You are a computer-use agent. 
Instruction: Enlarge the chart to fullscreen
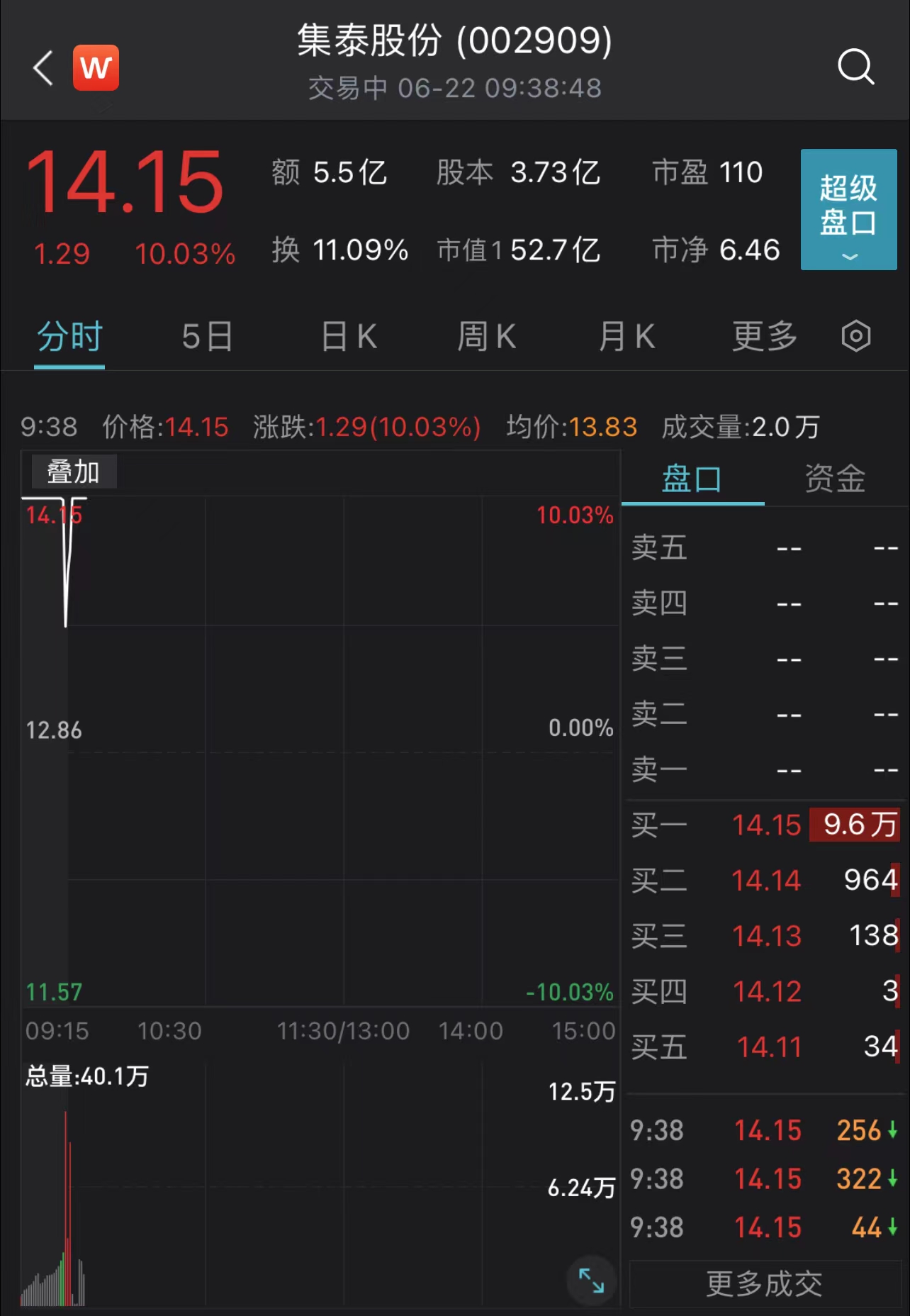591,1280
